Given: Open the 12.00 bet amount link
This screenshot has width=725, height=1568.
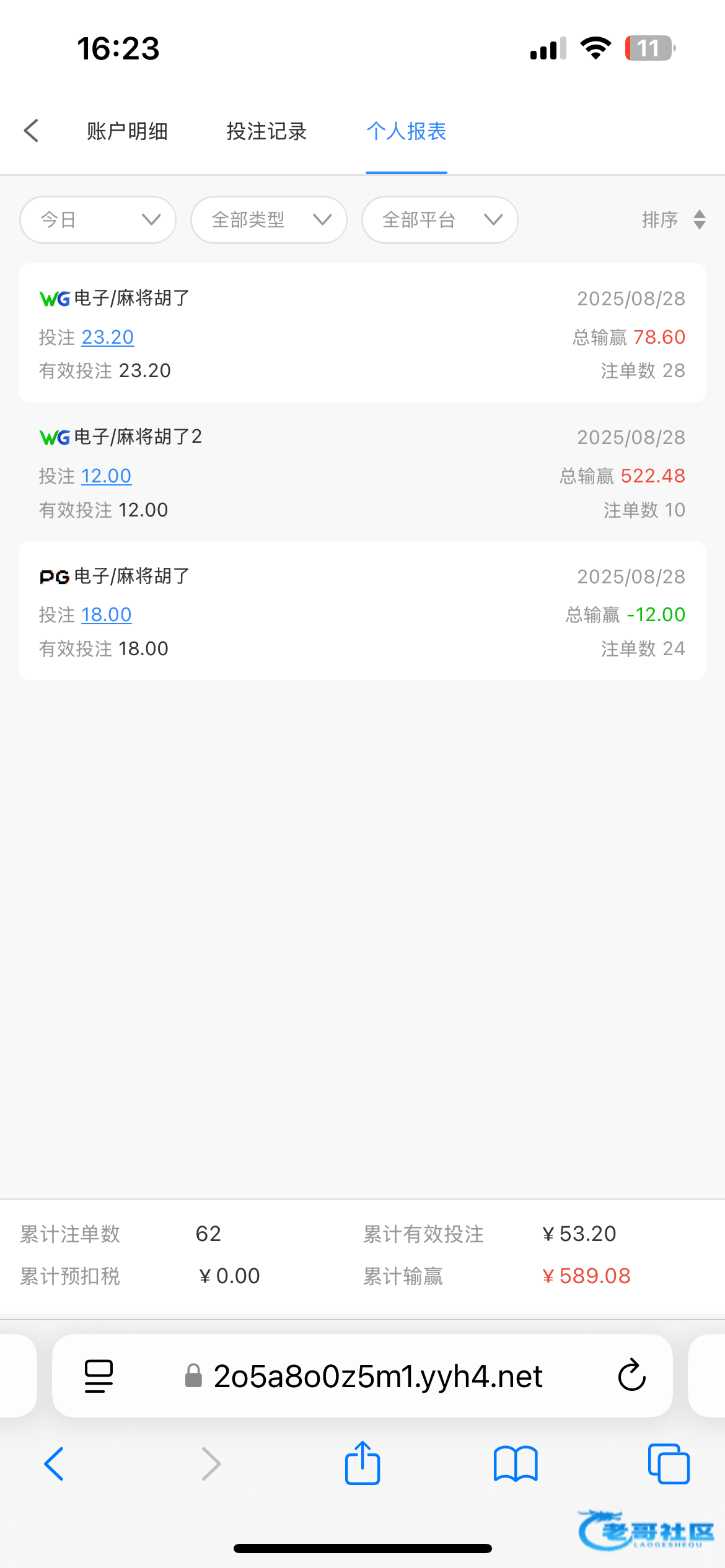Looking at the screenshot, I should pyautogui.click(x=106, y=476).
